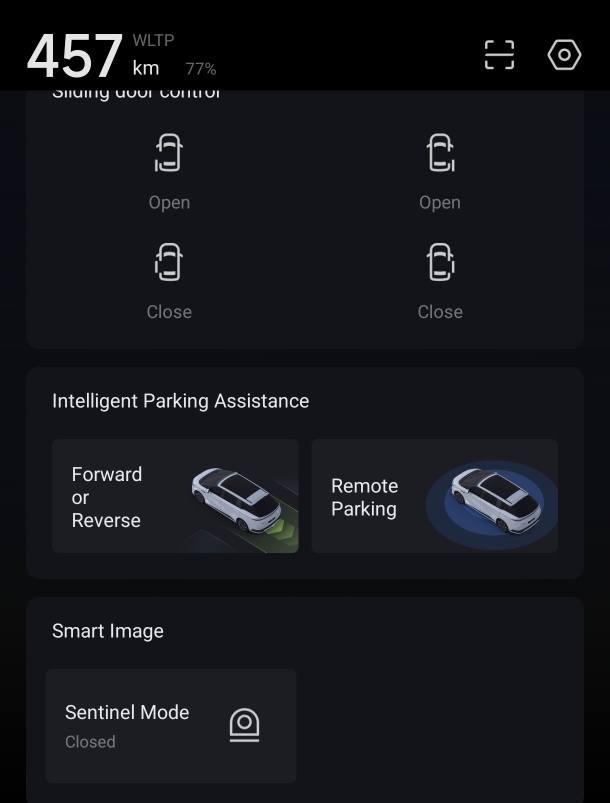The width and height of the screenshot is (610, 803).
Task: Open Sentinel Mode card
Action: [x=171, y=725]
